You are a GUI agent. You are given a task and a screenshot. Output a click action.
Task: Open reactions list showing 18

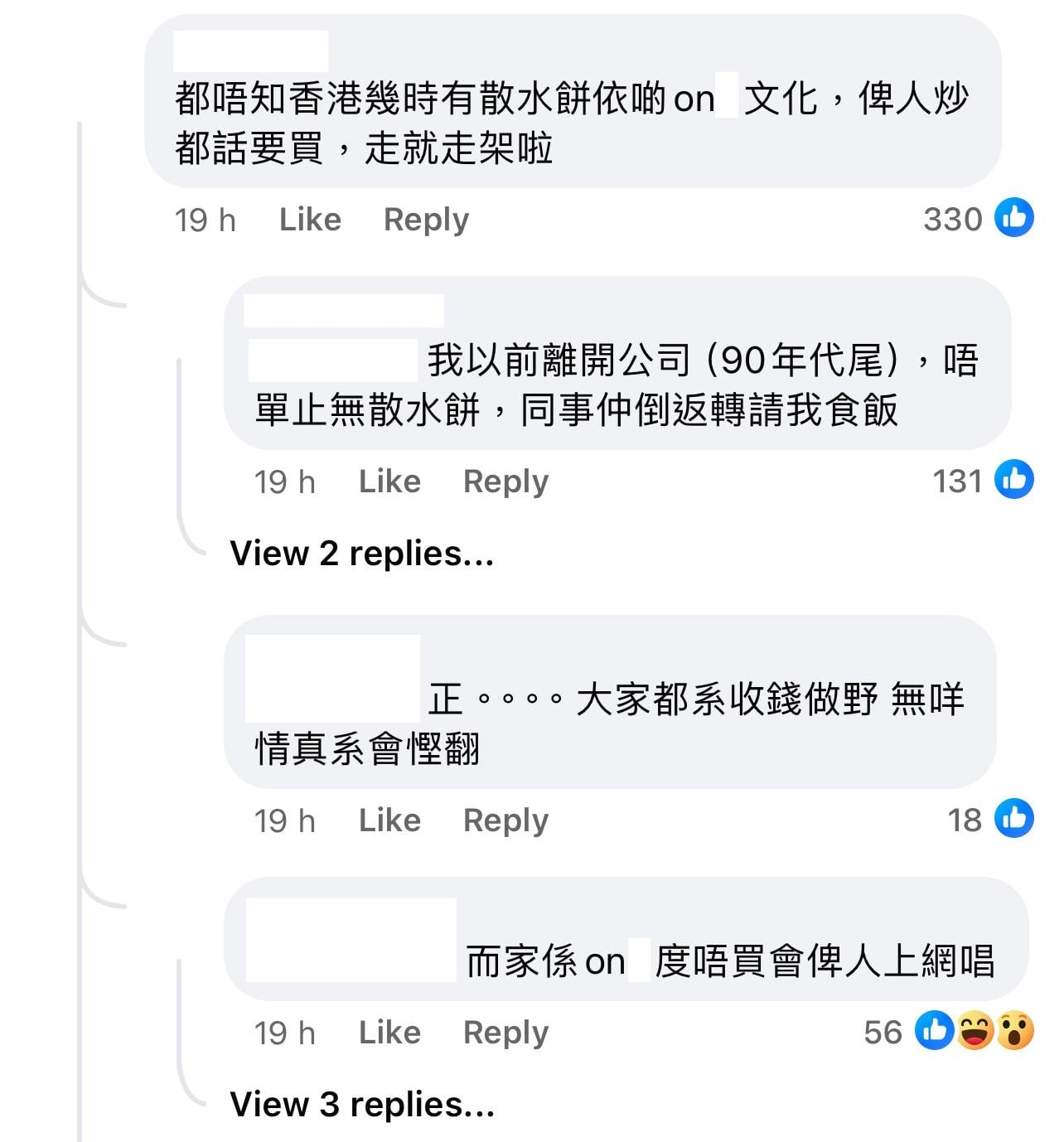[990, 820]
